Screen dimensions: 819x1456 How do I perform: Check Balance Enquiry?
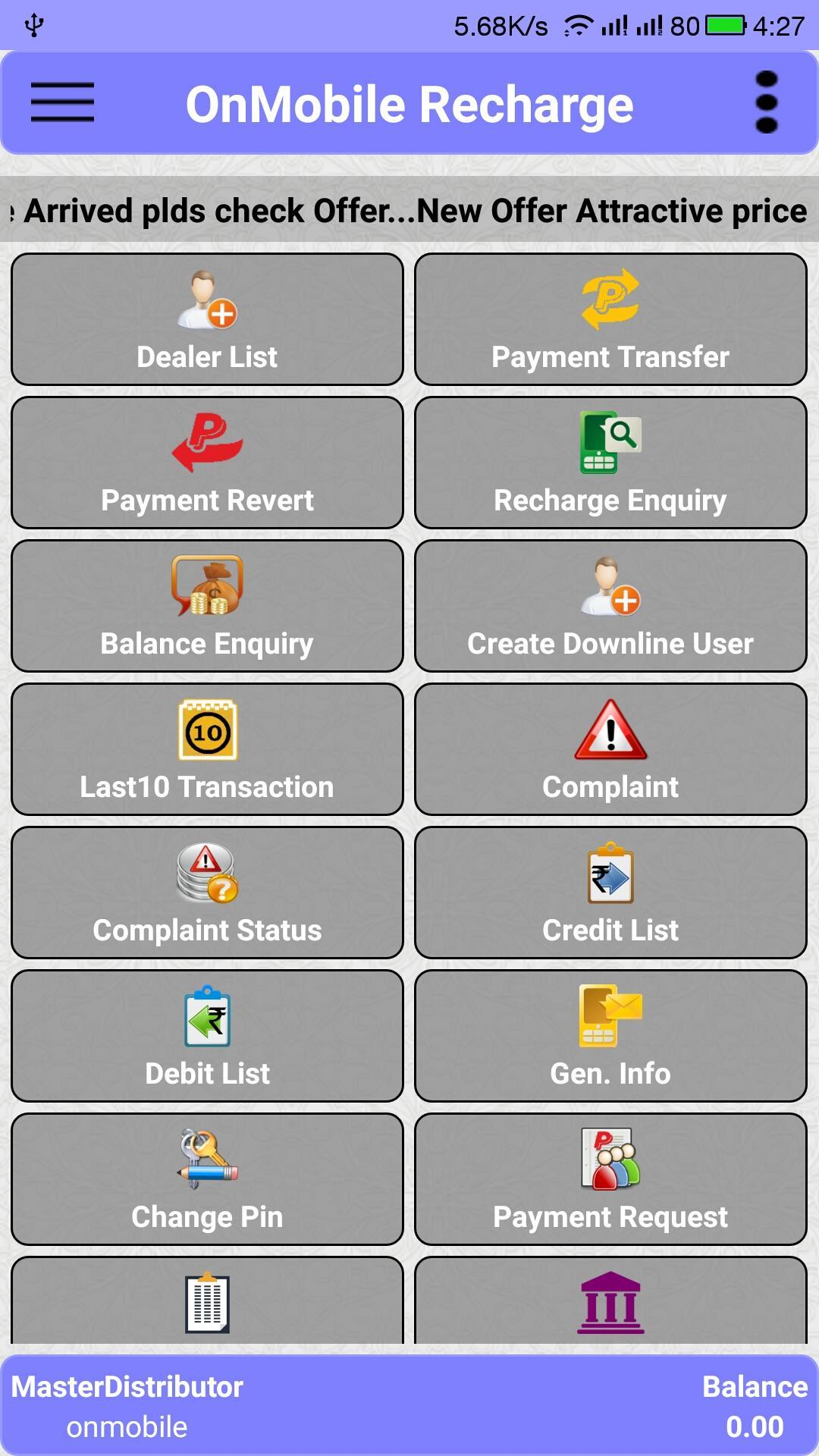pyautogui.click(x=207, y=606)
